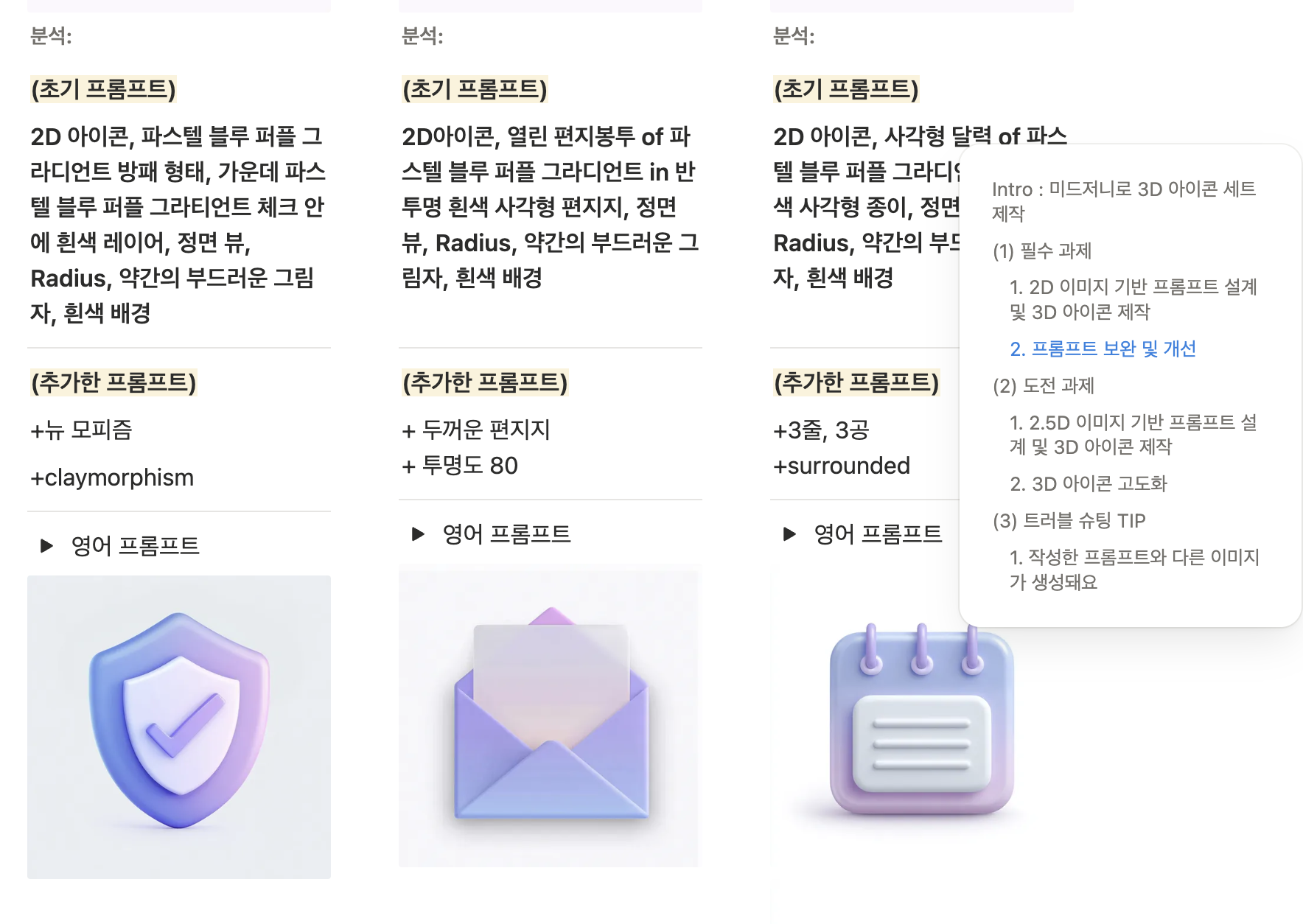Open 1. 작성한 프롬프트와 다른 이미지가 생성돼요
The width and height of the screenshot is (1303, 924).
point(1133,569)
